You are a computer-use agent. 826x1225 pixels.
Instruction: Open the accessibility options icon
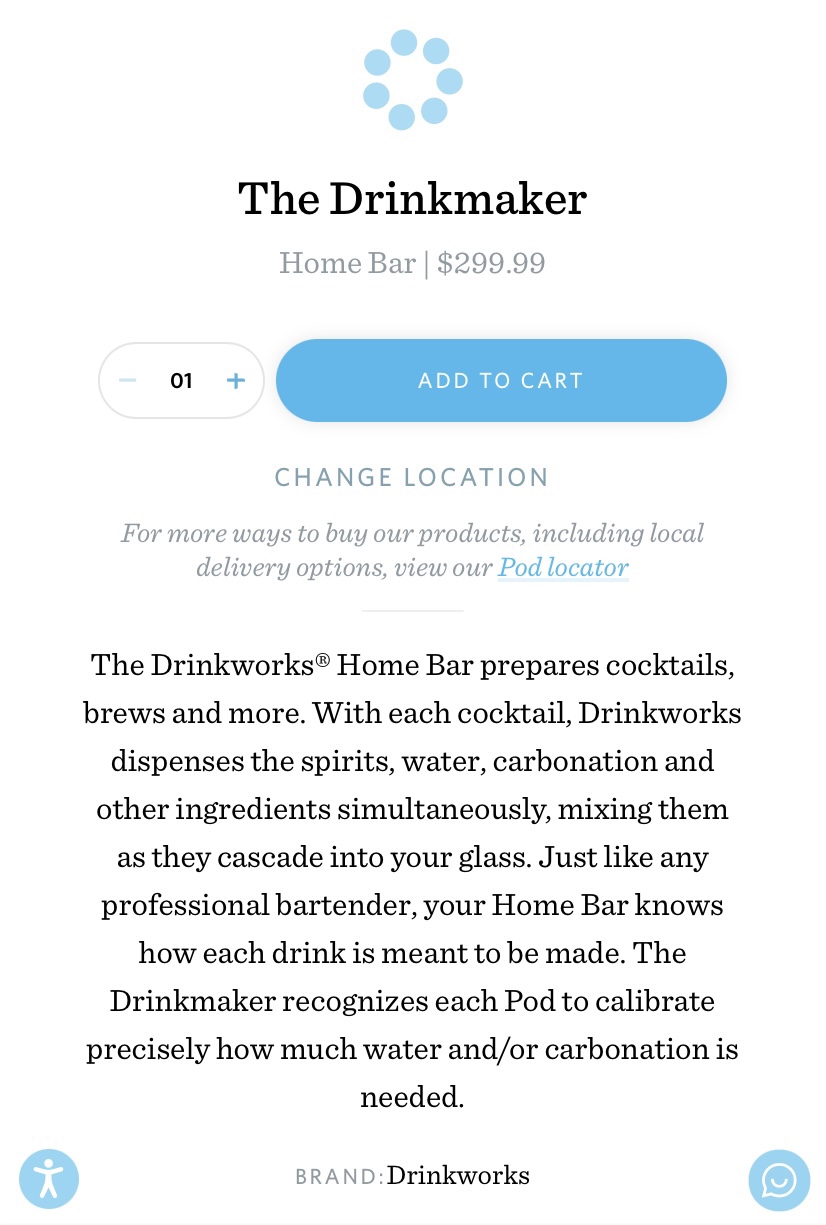tap(49, 1180)
